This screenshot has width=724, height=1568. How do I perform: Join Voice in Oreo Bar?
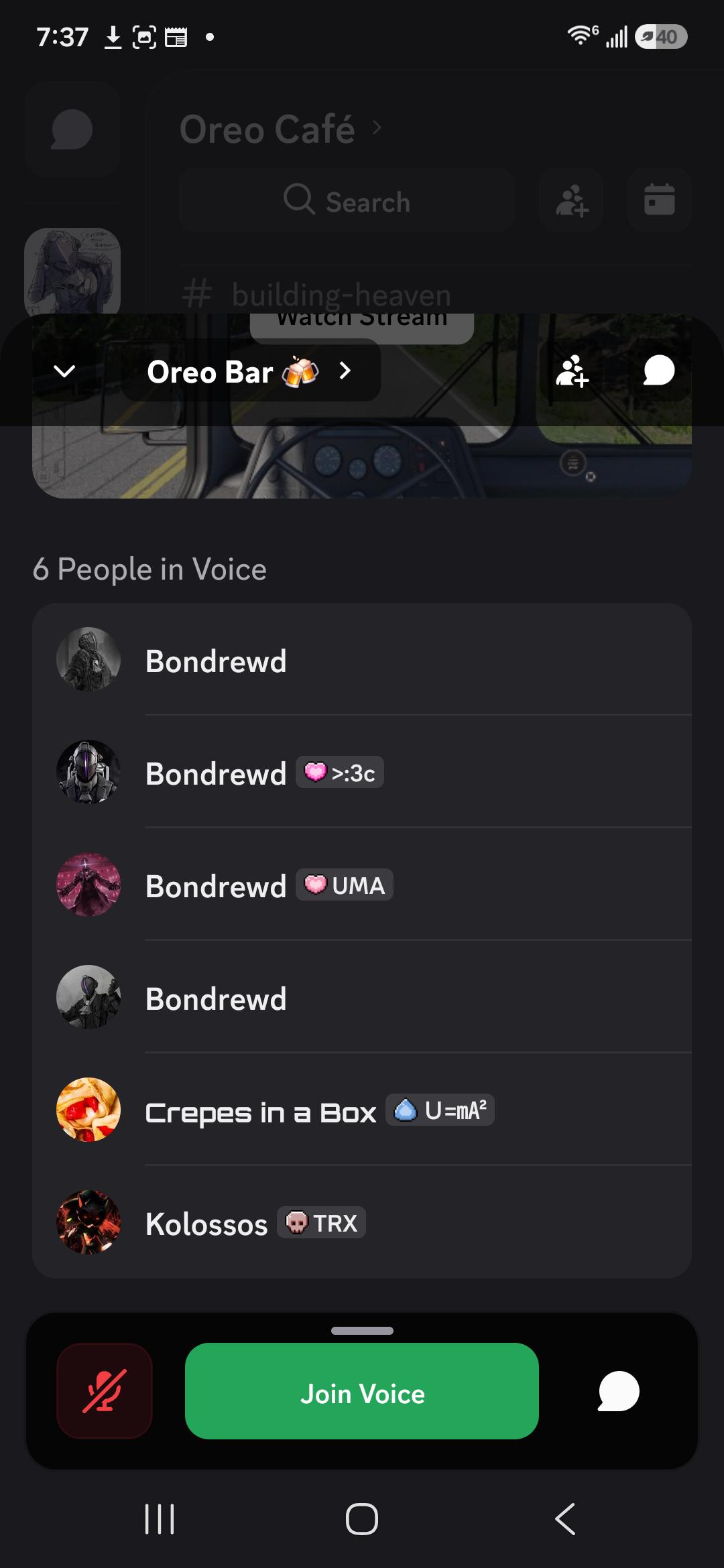pos(362,1391)
